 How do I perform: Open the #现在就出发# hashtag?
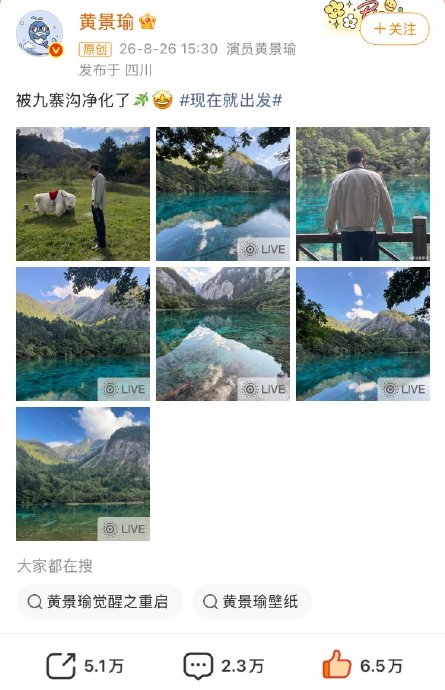tap(231, 100)
